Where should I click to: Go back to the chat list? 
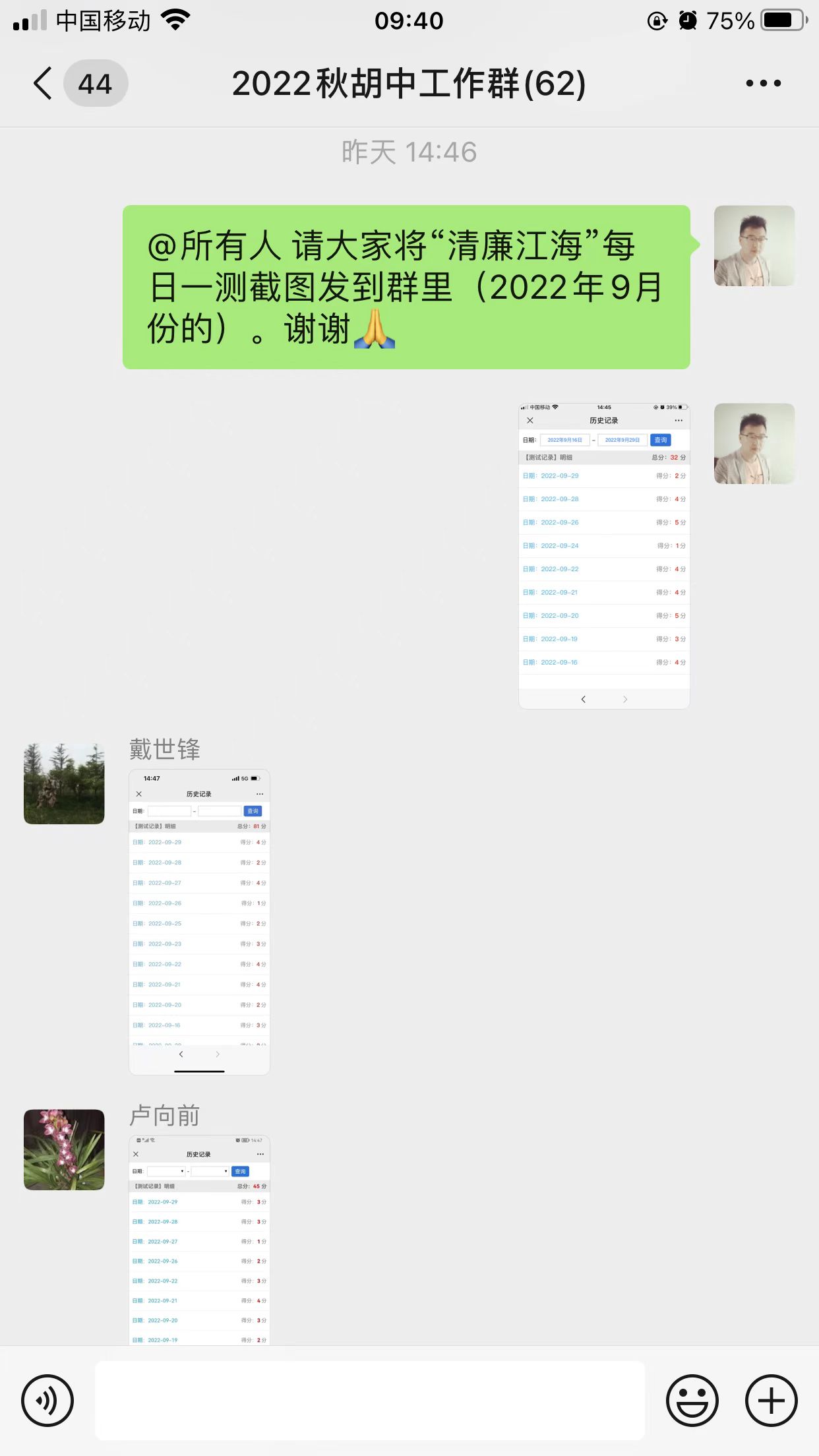point(44,84)
